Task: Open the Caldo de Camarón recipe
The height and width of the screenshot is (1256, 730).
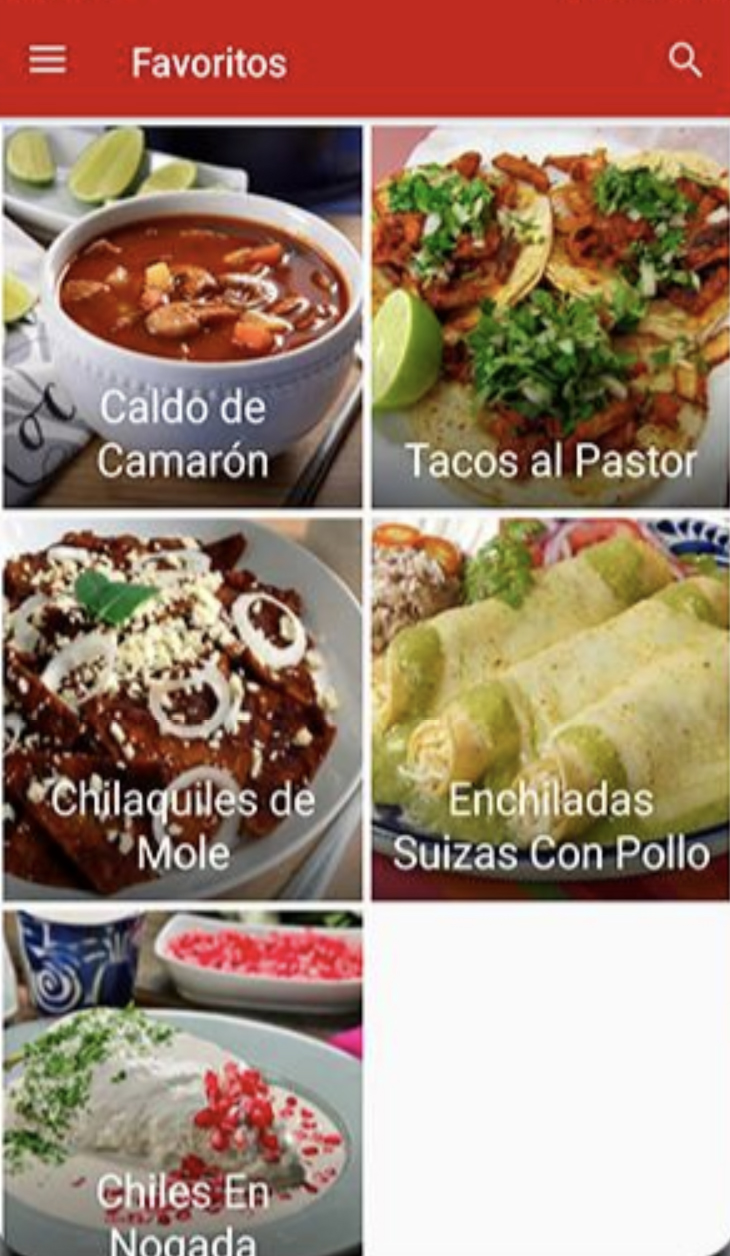Action: click(x=183, y=316)
